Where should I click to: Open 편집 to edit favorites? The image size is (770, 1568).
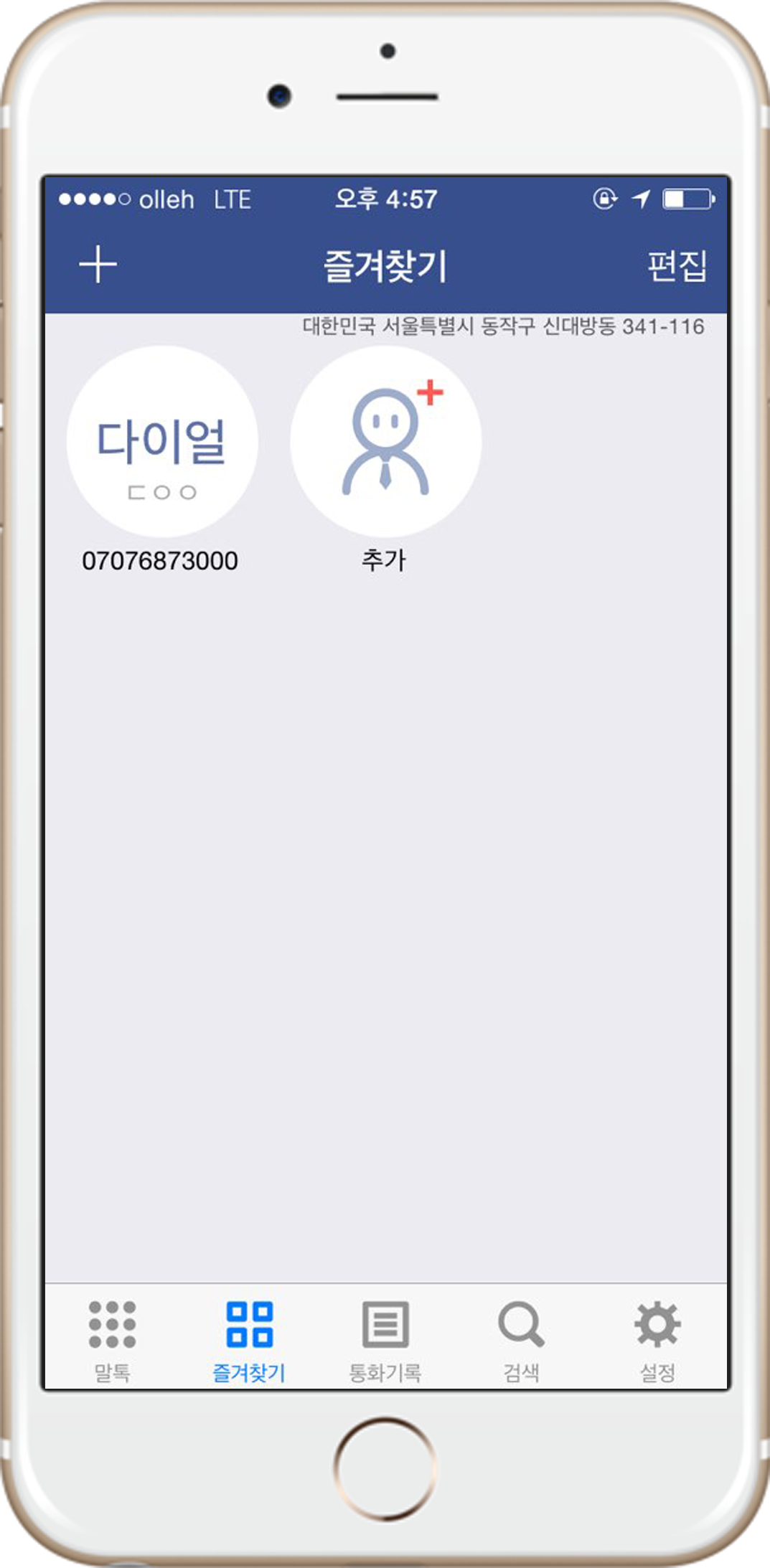point(676,266)
